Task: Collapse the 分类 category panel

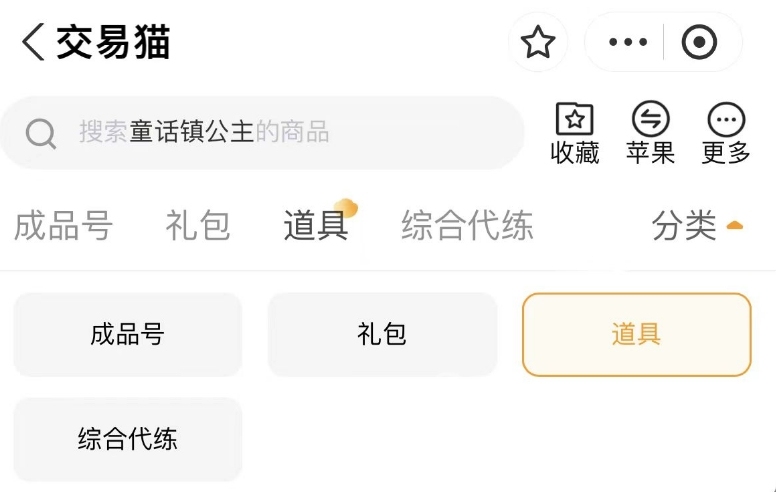Action: [x=697, y=226]
